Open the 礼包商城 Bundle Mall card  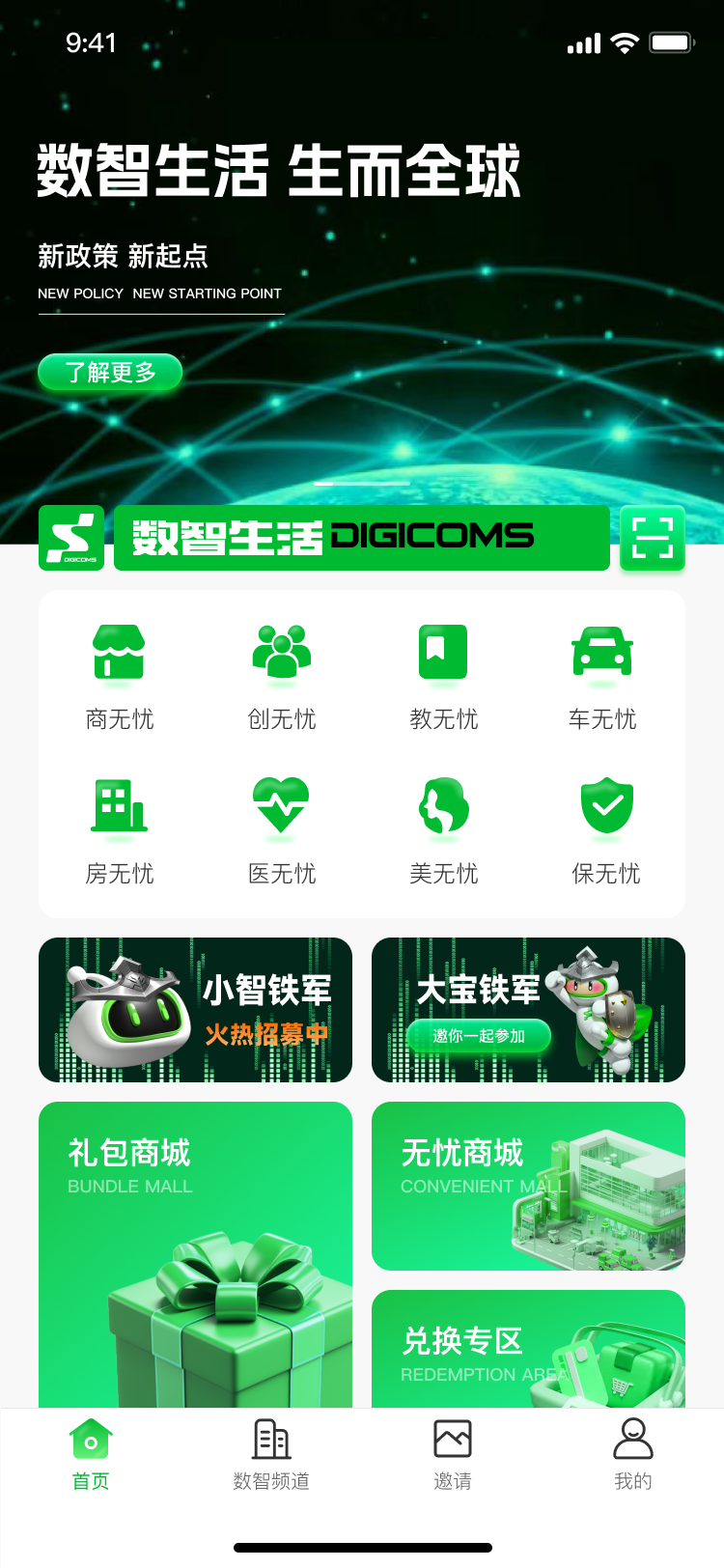195,1255
